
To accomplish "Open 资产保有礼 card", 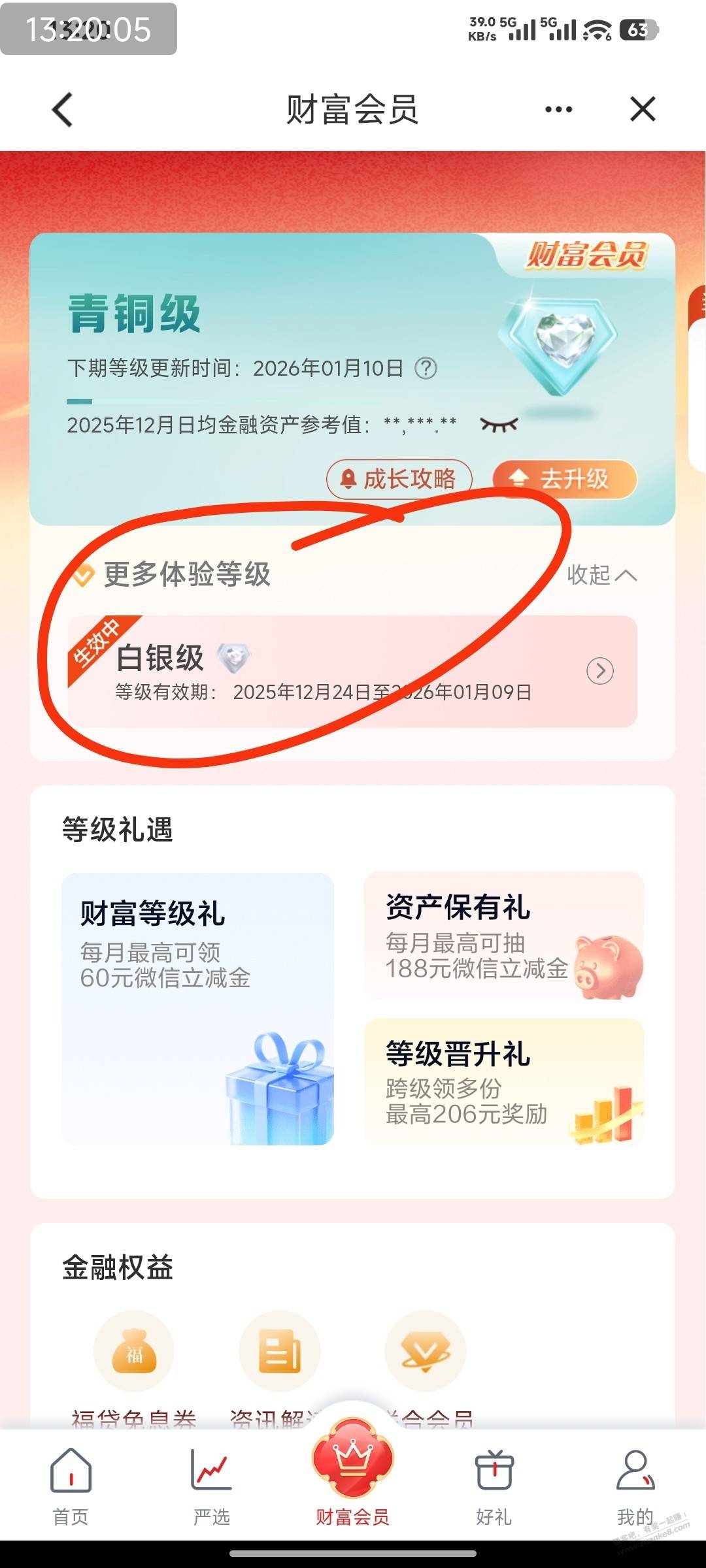I will click(x=503, y=936).
